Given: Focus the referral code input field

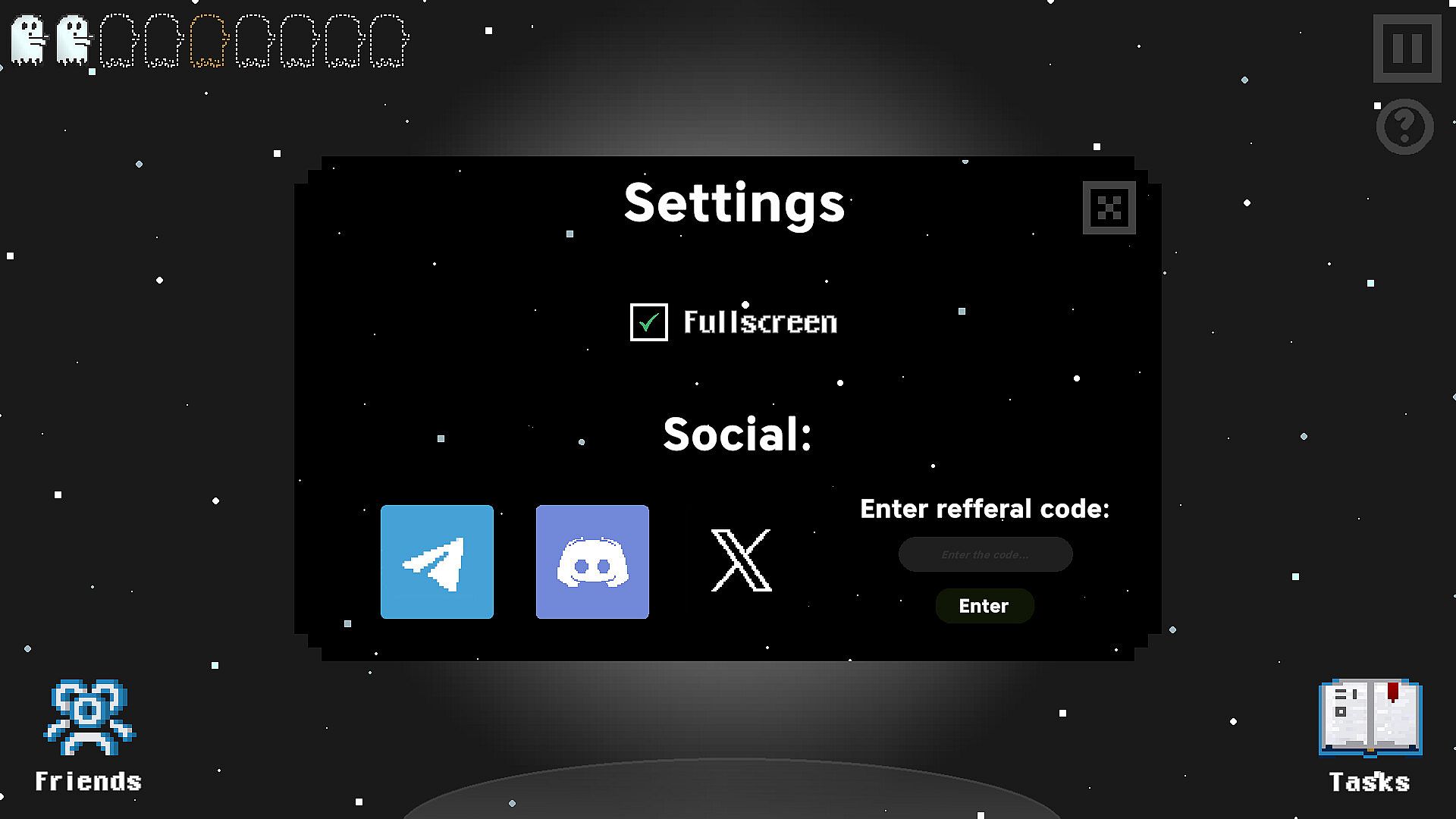Looking at the screenshot, I should (985, 554).
